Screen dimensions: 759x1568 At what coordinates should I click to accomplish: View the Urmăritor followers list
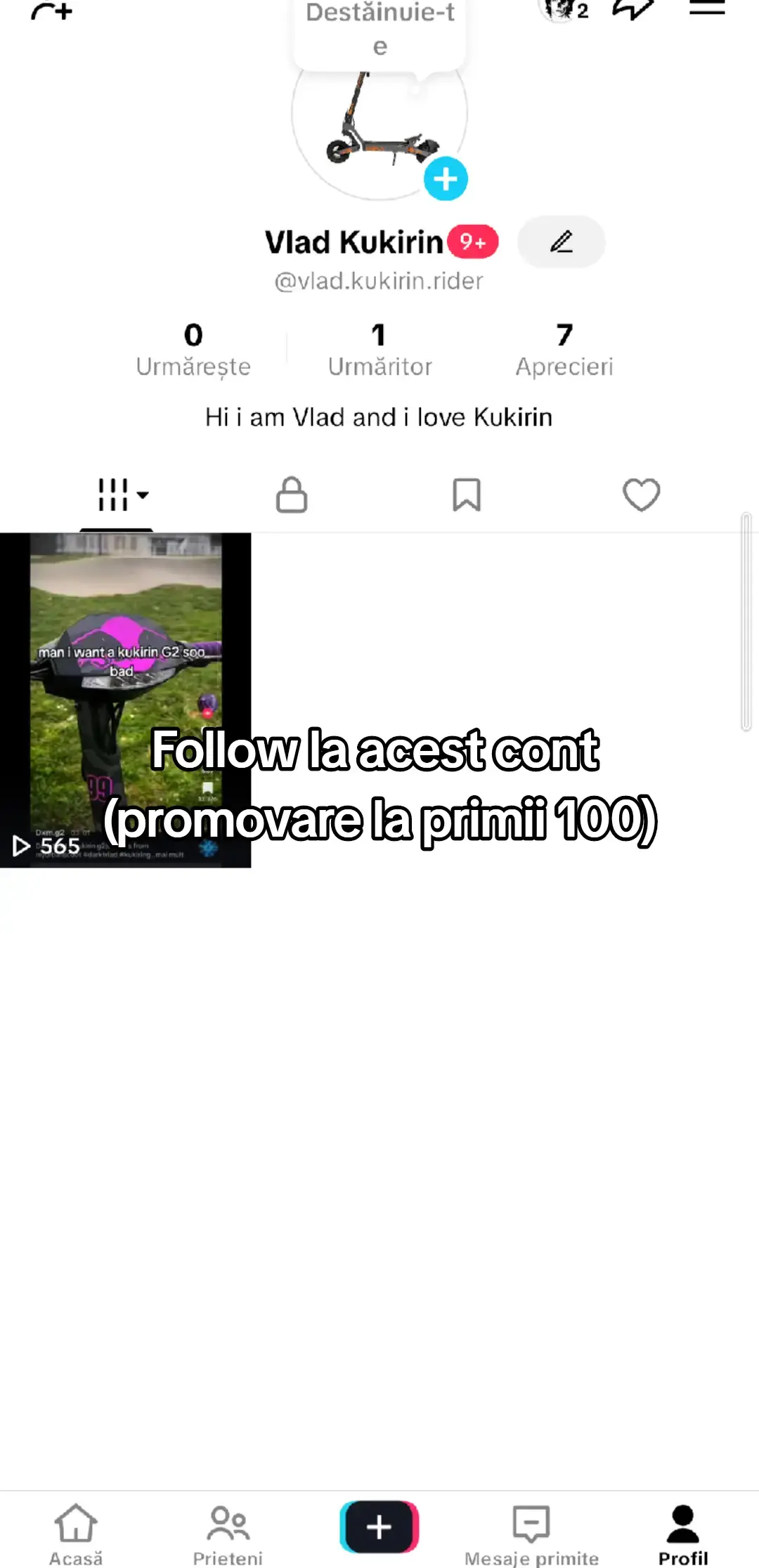pyautogui.click(x=379, y=349)
